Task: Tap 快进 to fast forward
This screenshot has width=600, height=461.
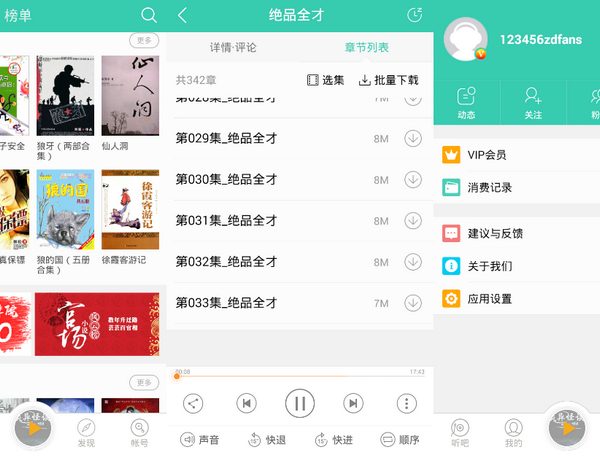Action: [x=333, y=440]
